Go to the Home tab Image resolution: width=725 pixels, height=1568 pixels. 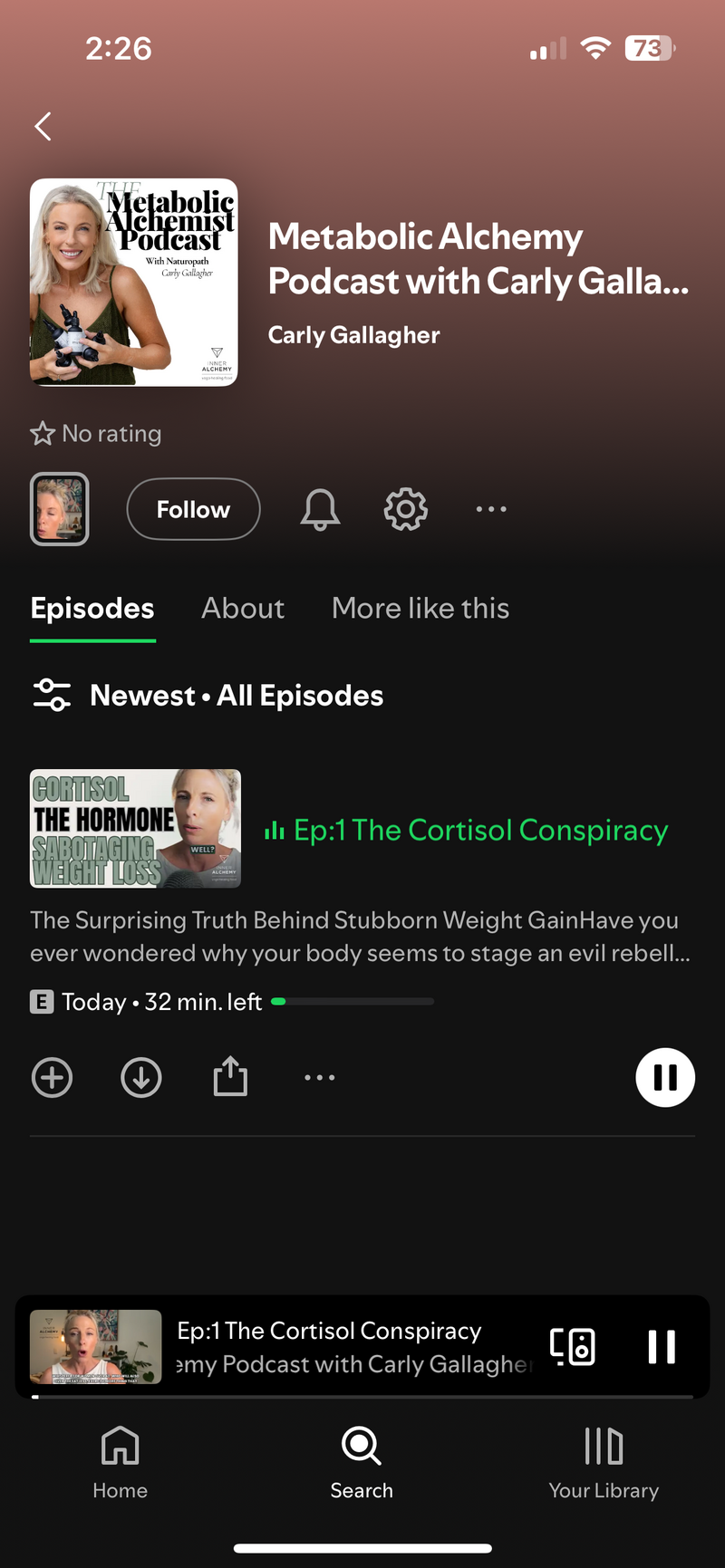120,1463
